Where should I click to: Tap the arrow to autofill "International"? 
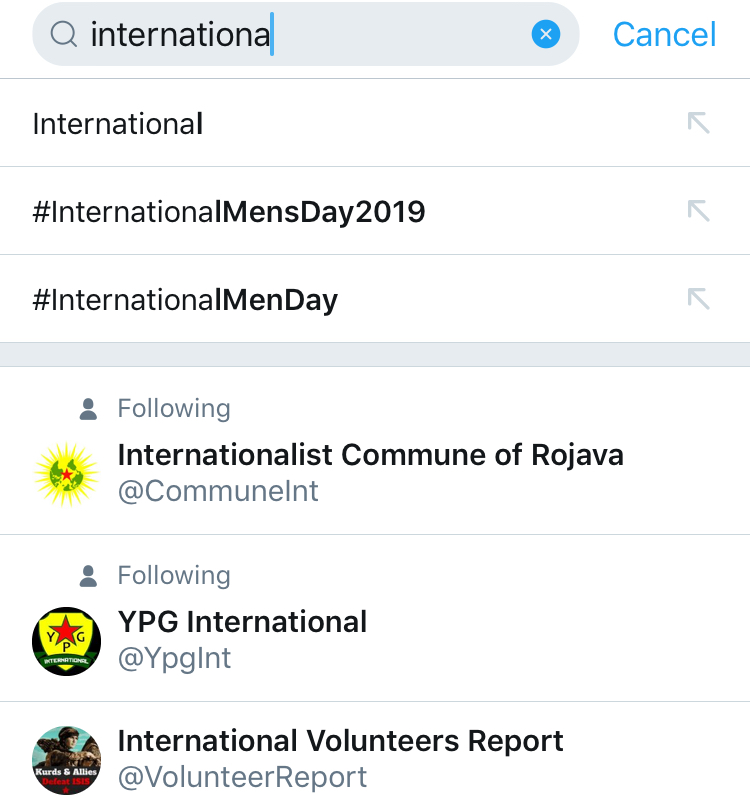click(x=699, y=122)
